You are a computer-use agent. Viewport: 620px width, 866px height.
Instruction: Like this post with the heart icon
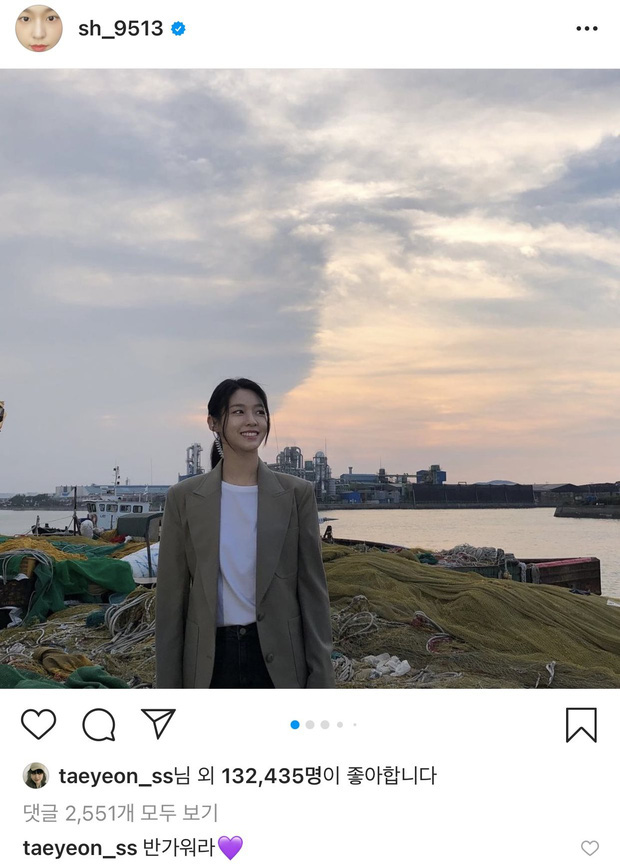tap(38, 724)
